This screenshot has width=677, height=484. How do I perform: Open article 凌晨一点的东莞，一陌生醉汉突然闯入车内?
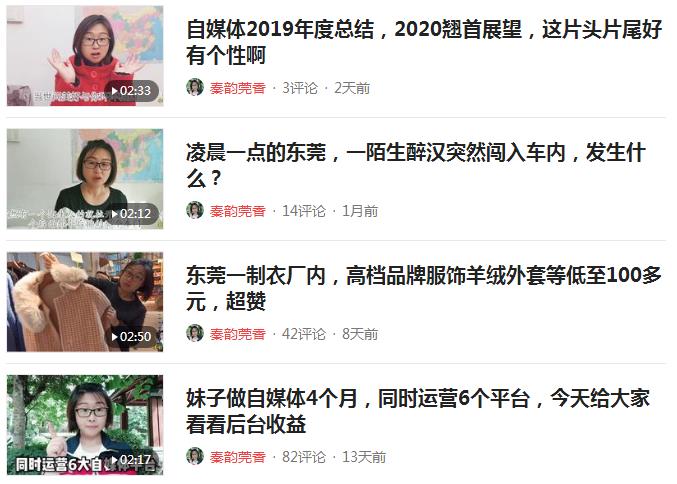click(x=415, y=165)
